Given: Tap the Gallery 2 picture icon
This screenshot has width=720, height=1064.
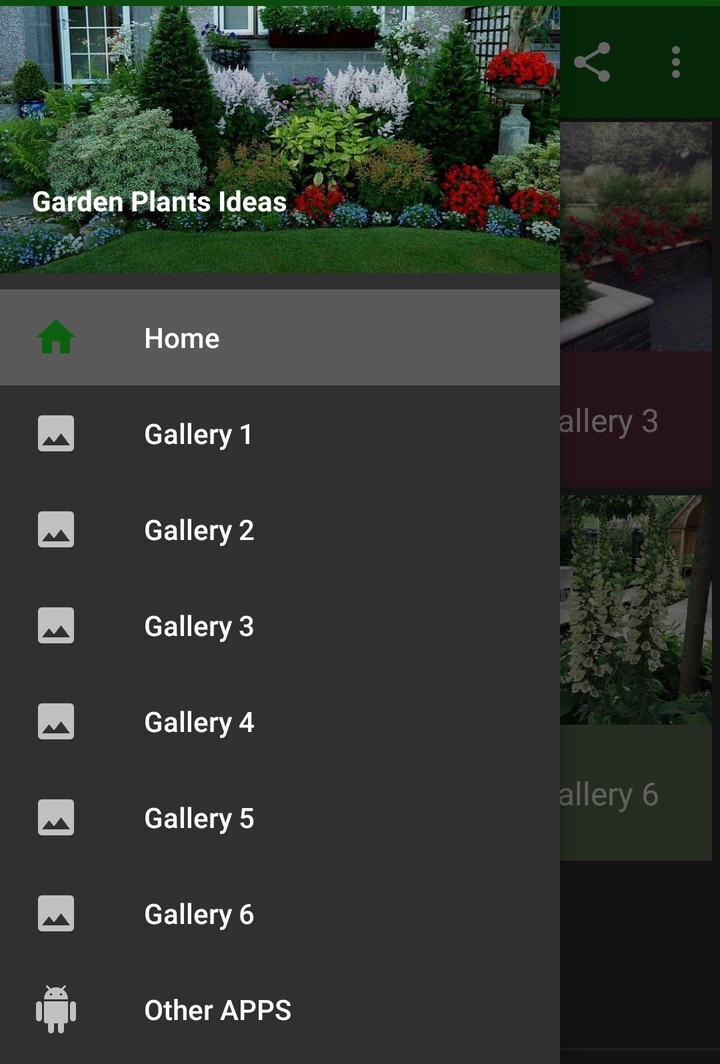Looking at the screenshot, I should pyautogui.click(x=56, y=529).
